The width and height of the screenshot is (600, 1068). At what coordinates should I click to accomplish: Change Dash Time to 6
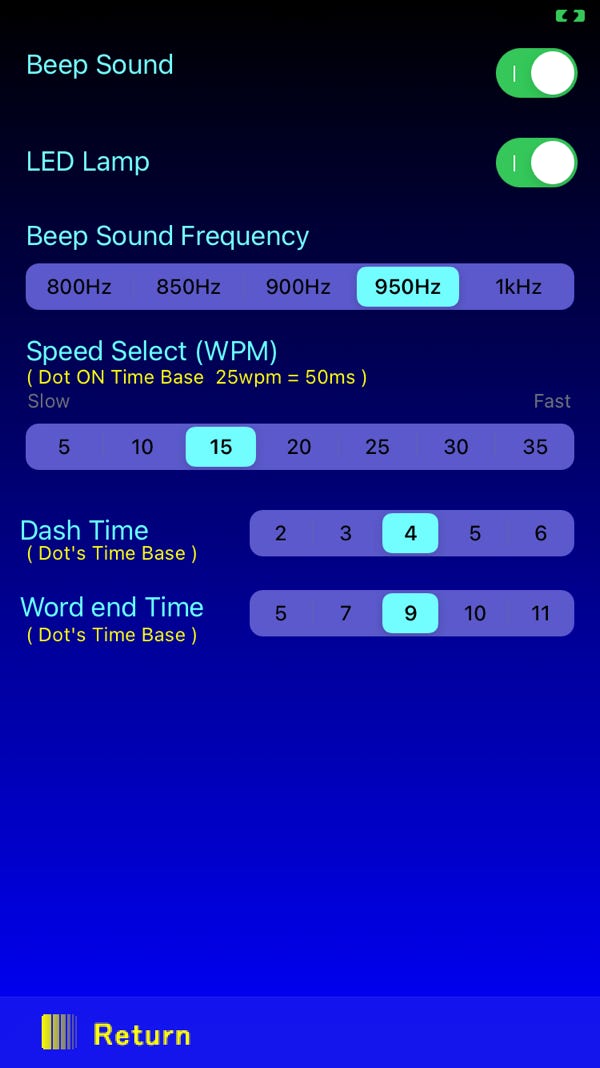coord(540,533)
